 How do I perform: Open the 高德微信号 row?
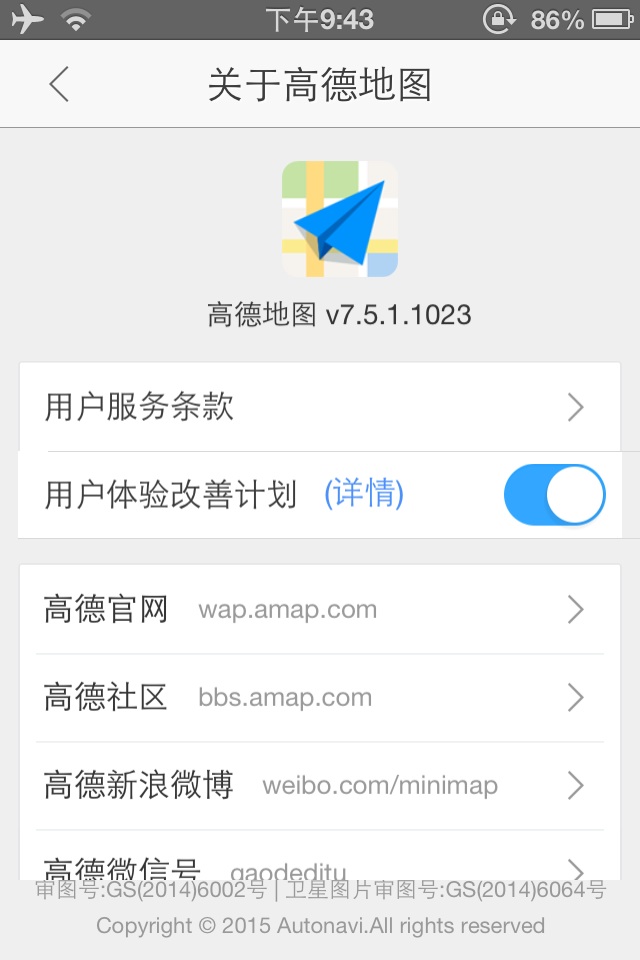[x=320, y=862]
